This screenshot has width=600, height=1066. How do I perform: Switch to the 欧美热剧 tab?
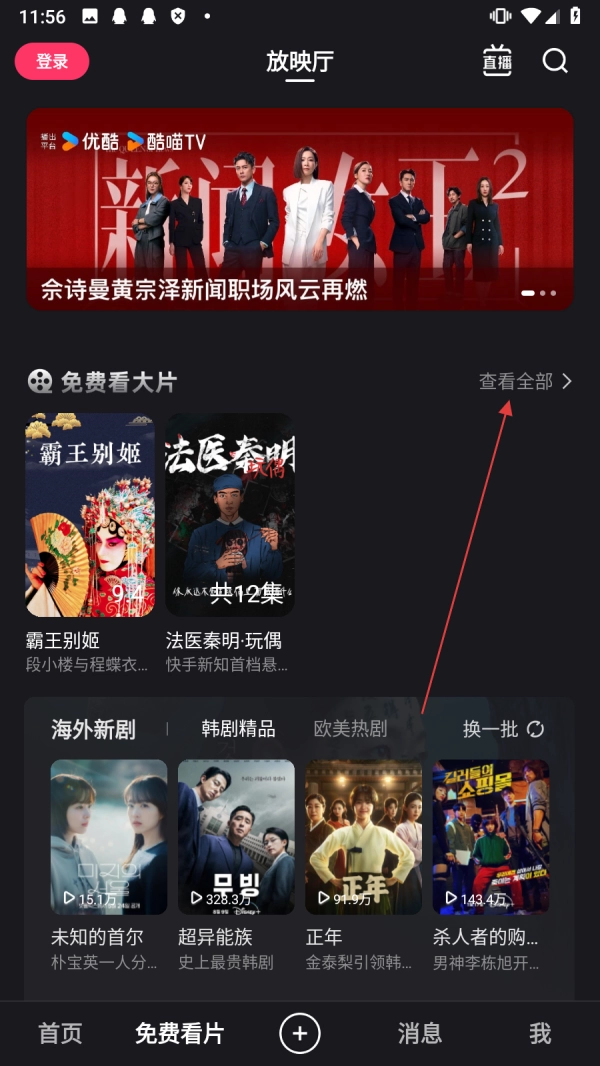[x=350, y=729]
